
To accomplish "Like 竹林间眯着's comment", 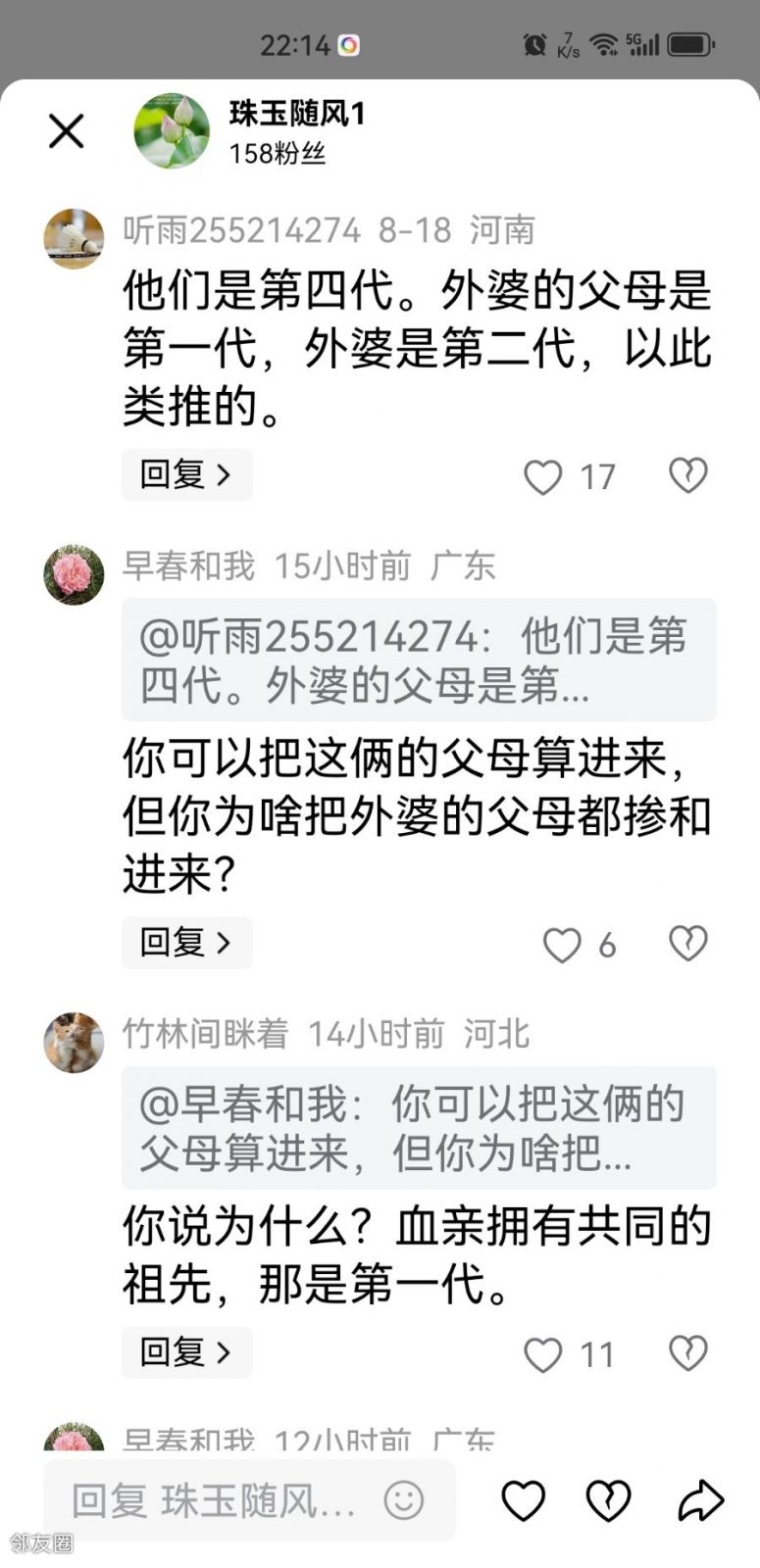I will pos(542,1354).
